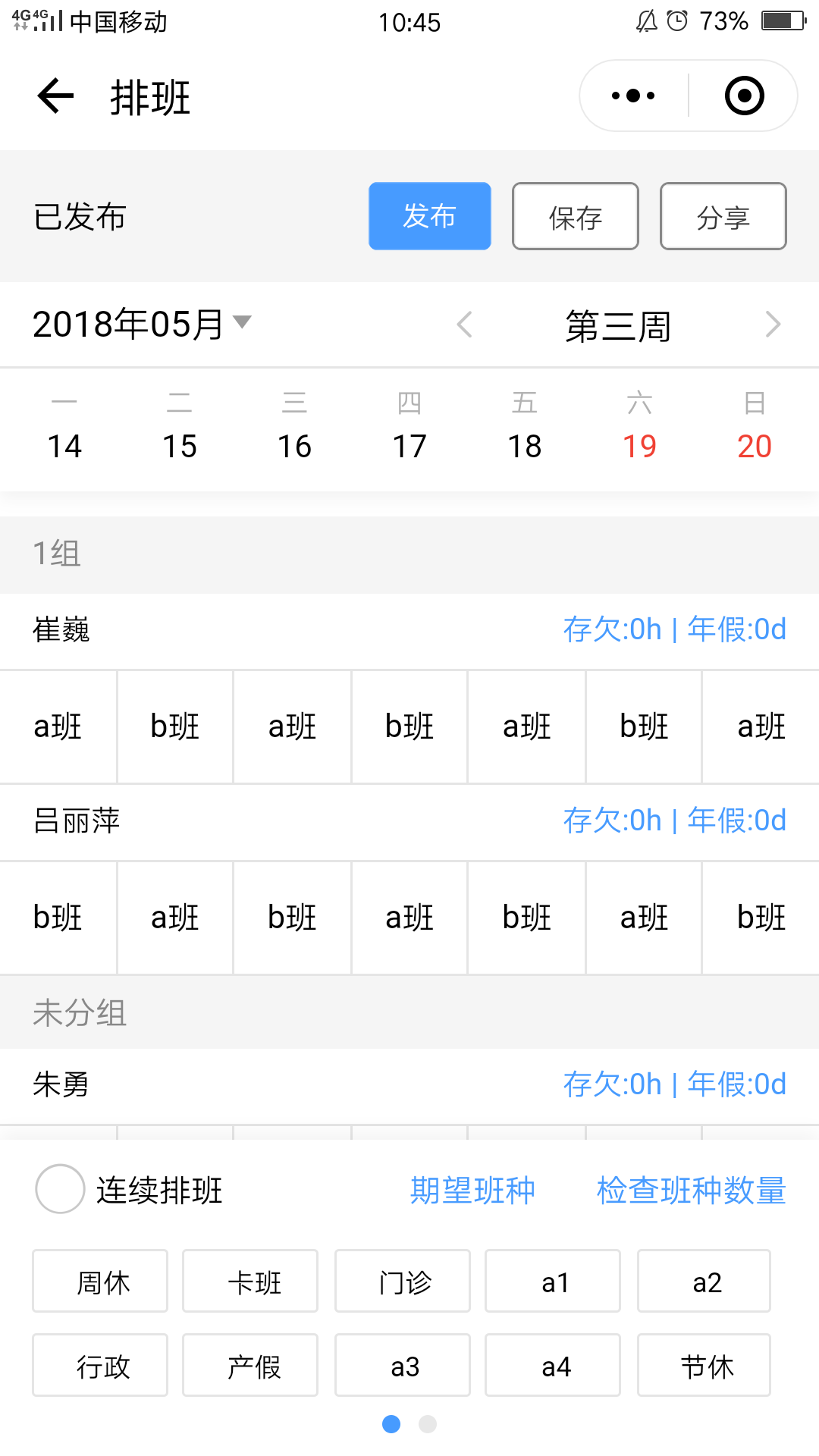Screen dimensions: 819x1456
Task: Select 吕丽萍's b班 cell for the 20th
Action: 761,918
